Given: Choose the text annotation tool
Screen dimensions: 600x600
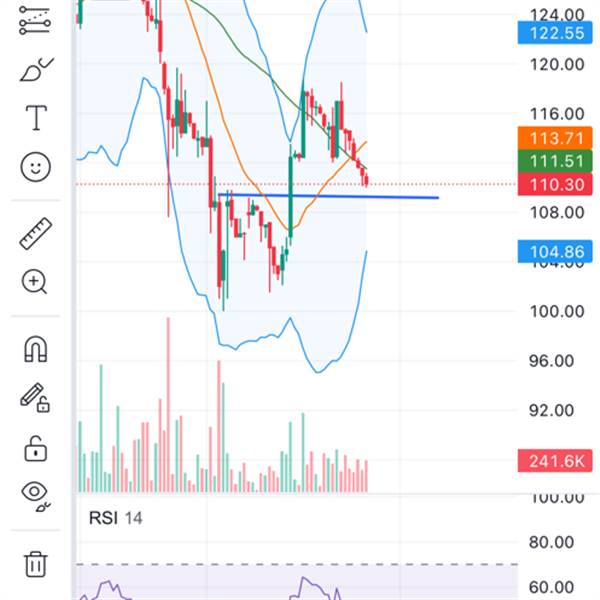Looking at the screenshot, I should pos(36,118).
